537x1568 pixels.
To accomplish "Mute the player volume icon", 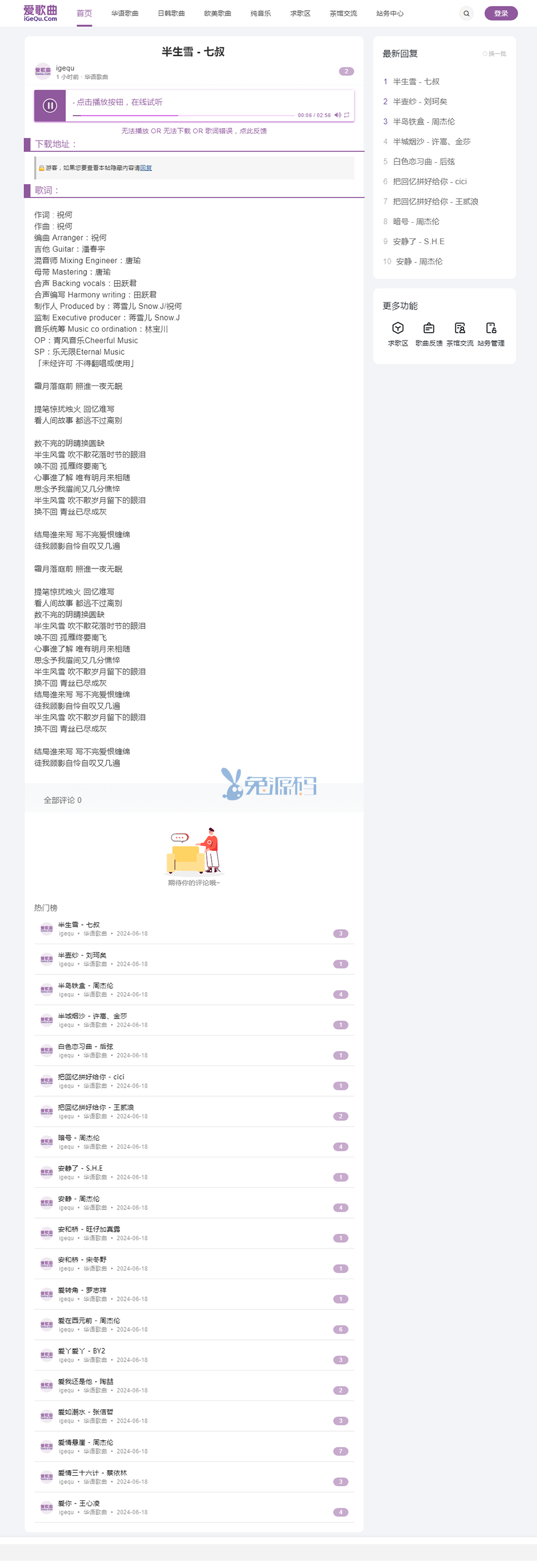I will (x=337, y=115).
